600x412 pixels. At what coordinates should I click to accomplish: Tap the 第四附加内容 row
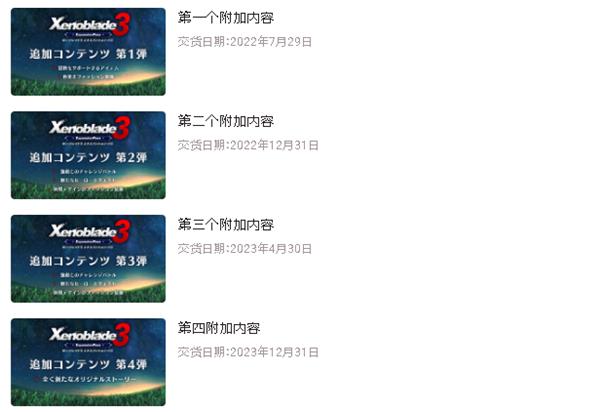pos(218,328)
